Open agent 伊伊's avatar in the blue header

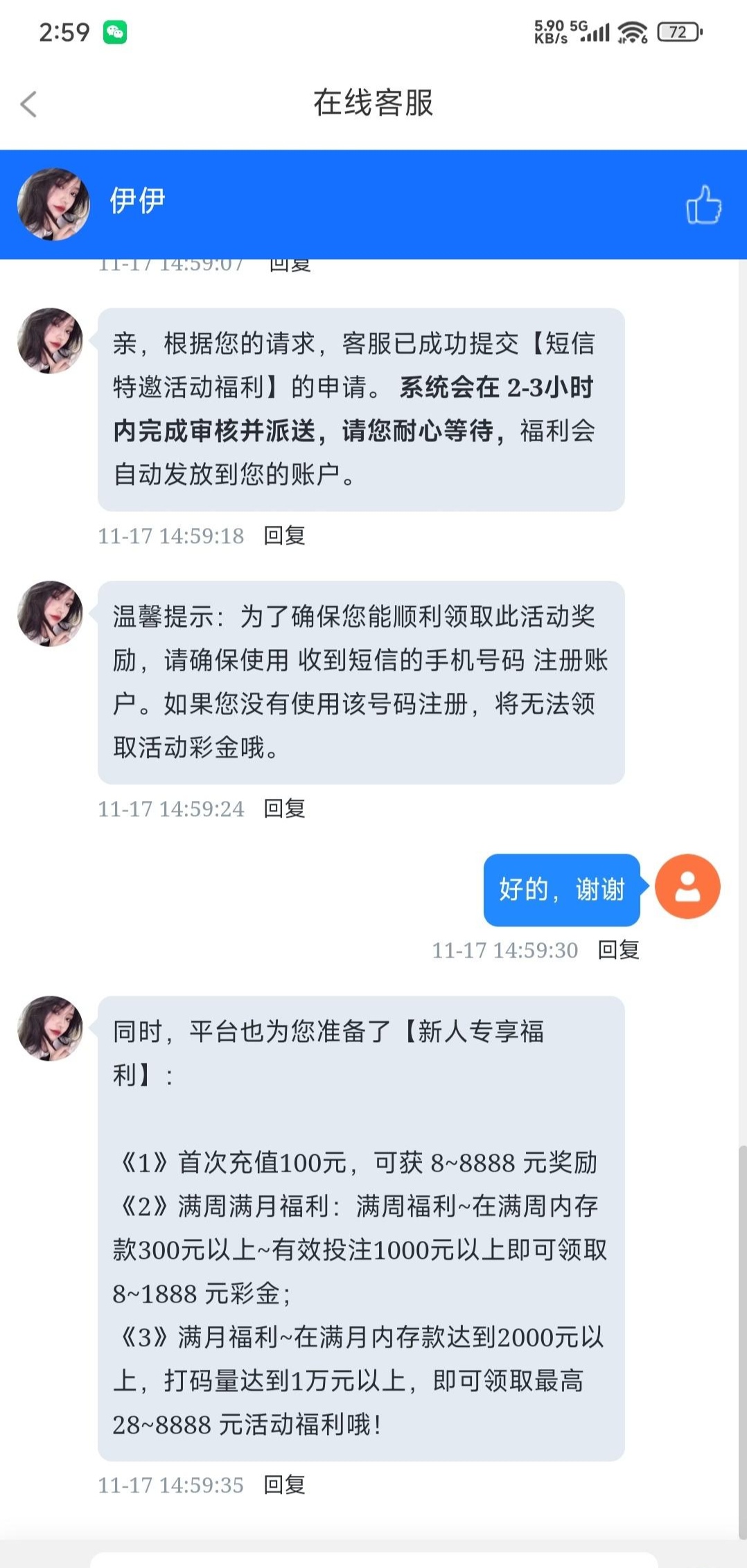53,204
